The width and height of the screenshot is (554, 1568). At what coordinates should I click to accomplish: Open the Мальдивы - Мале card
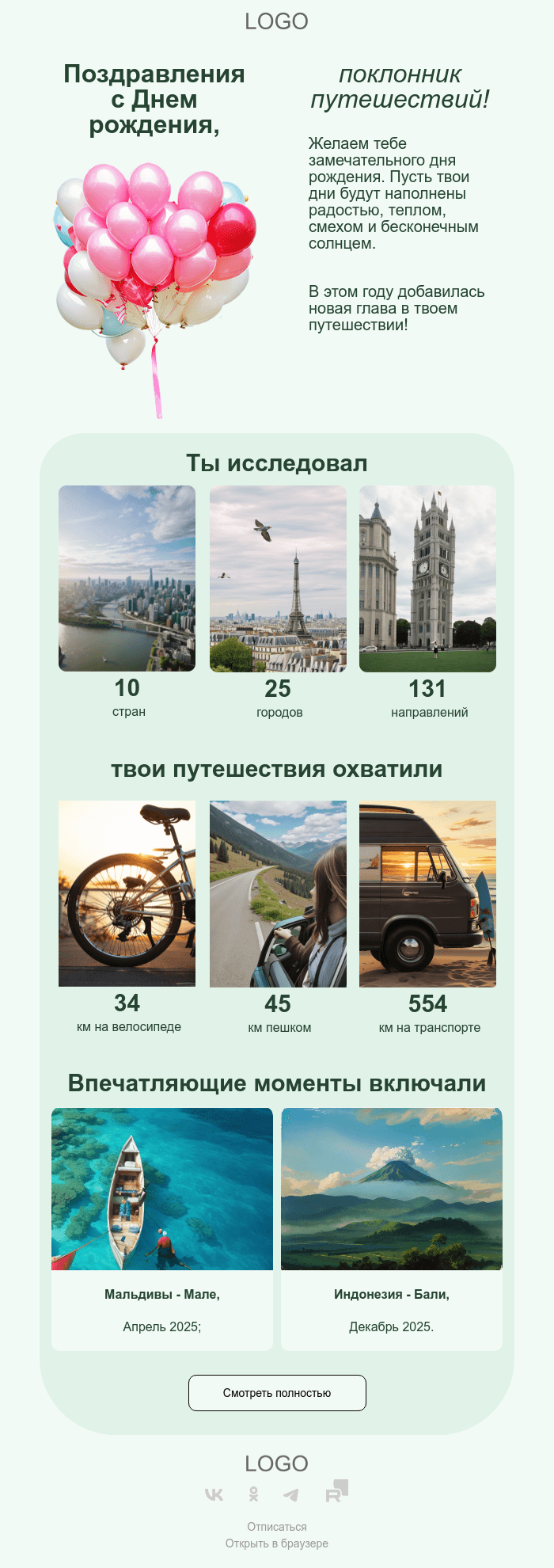[162, 1228]
